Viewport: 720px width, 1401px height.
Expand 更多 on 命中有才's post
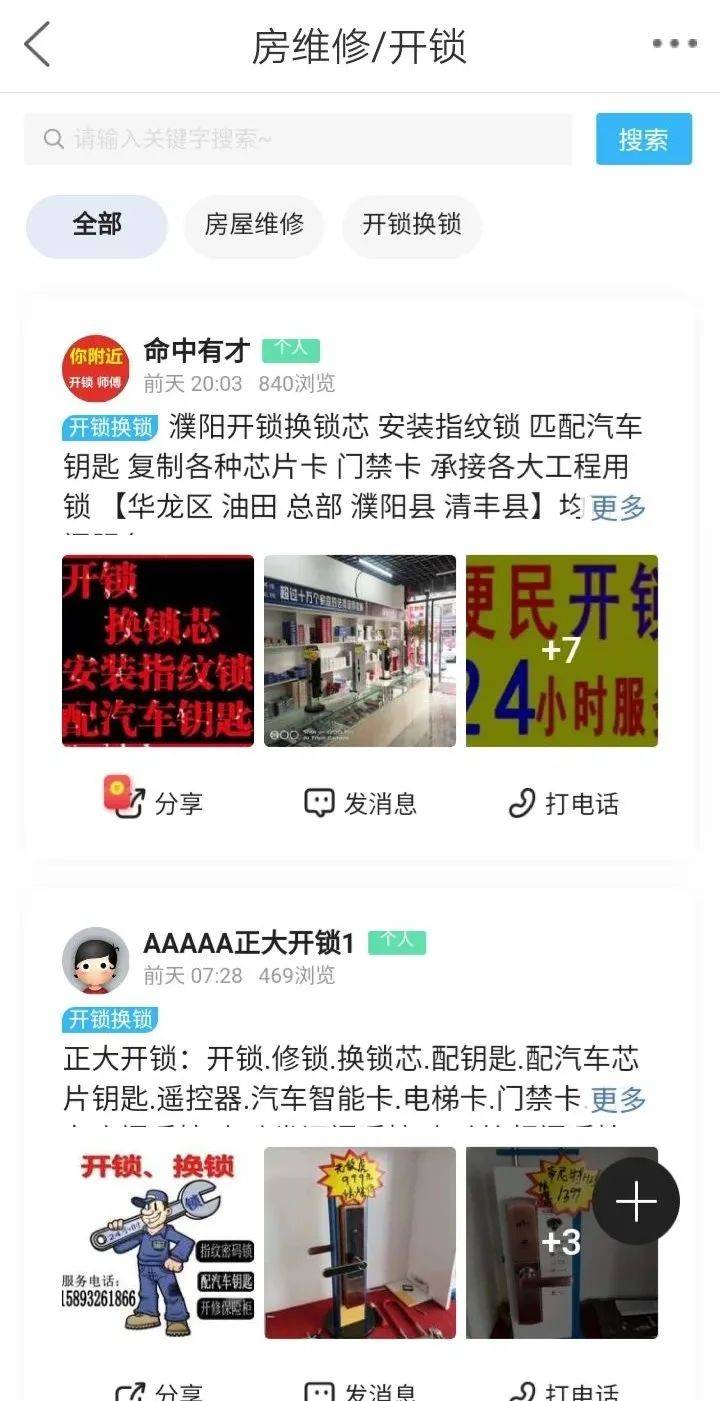click(618, 508)
